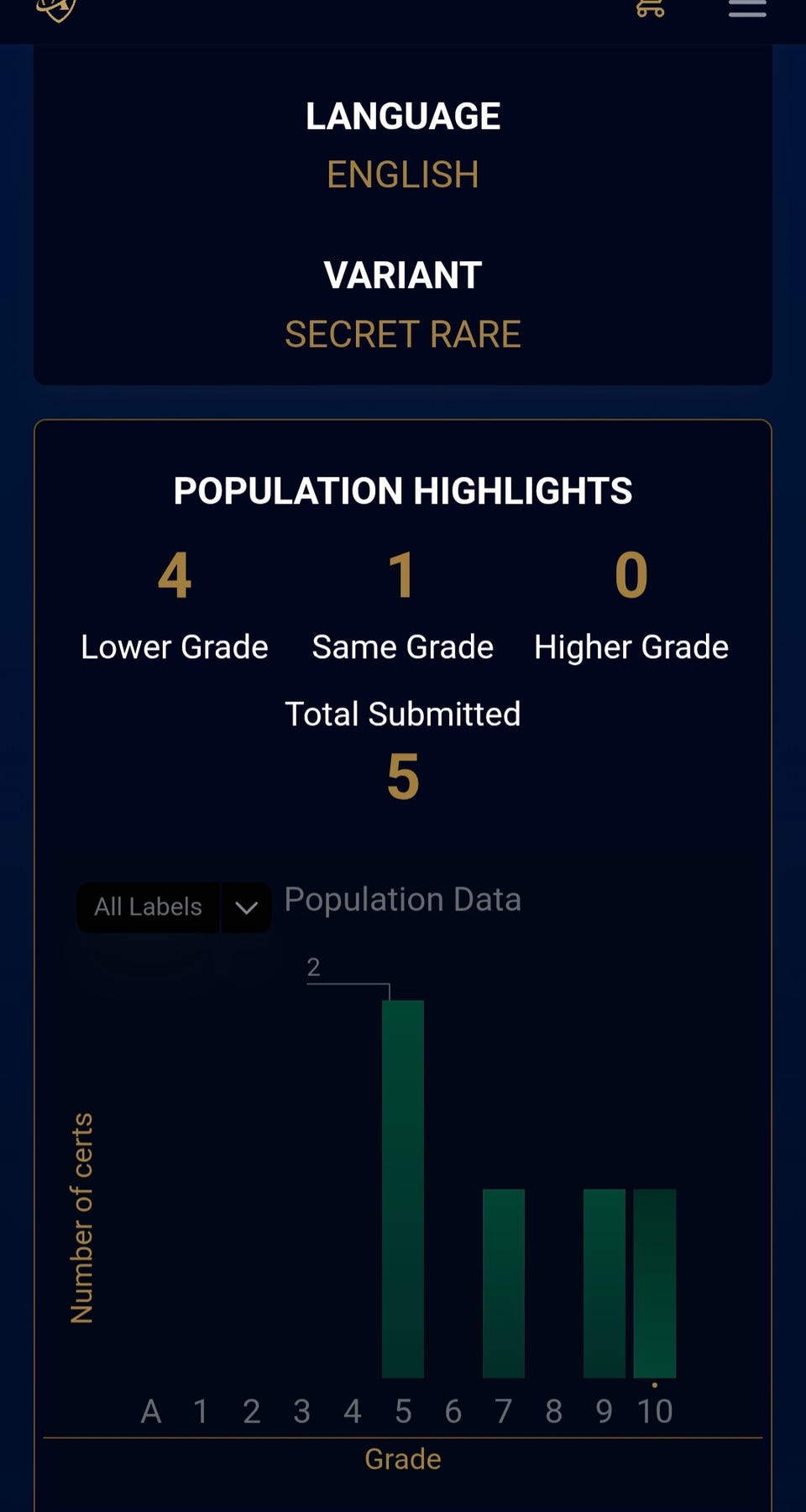Tap the grade 10 population bar

tap(655, 1283)
